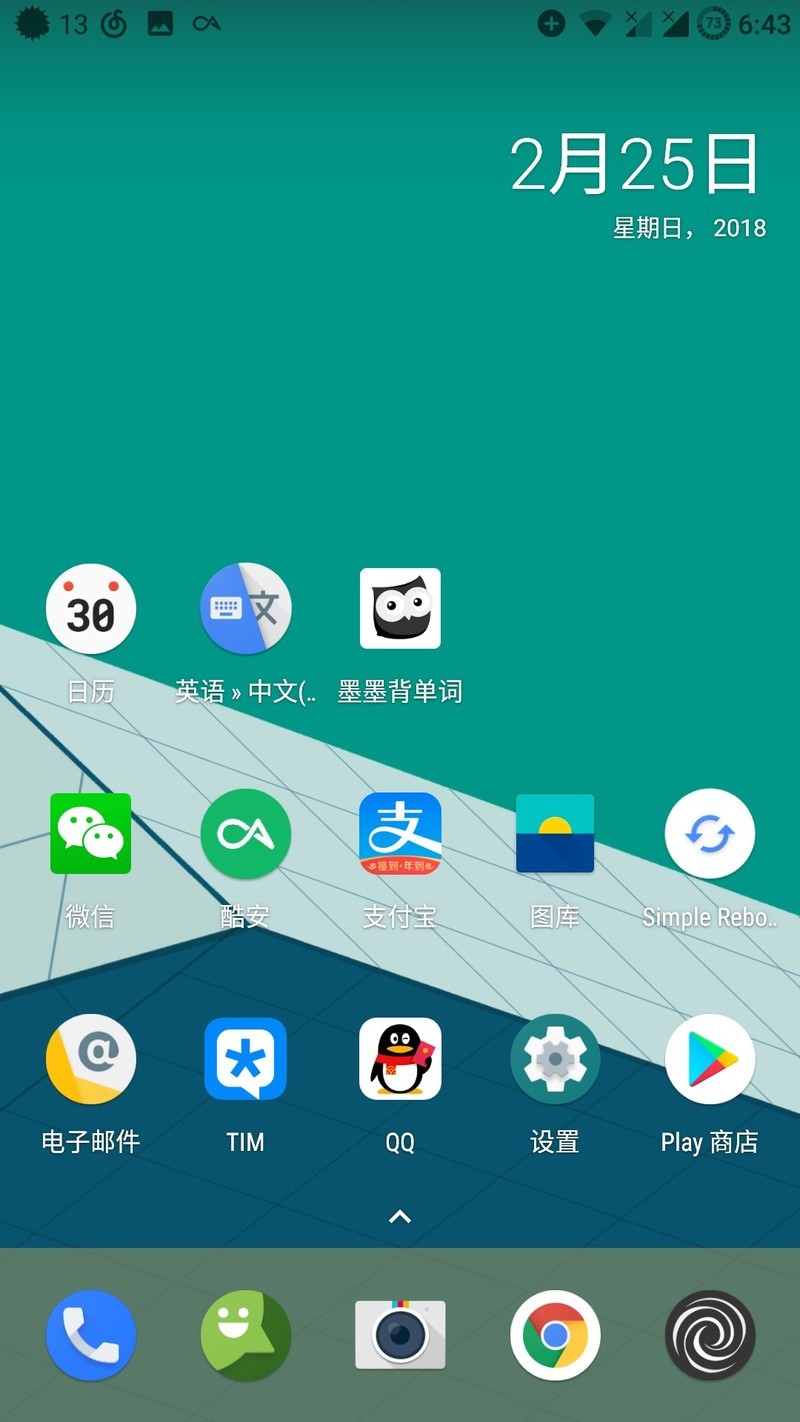Open the Messaging app in the dock
This screenshot has width=800, height=1422.
click(x=245, y=1335)
